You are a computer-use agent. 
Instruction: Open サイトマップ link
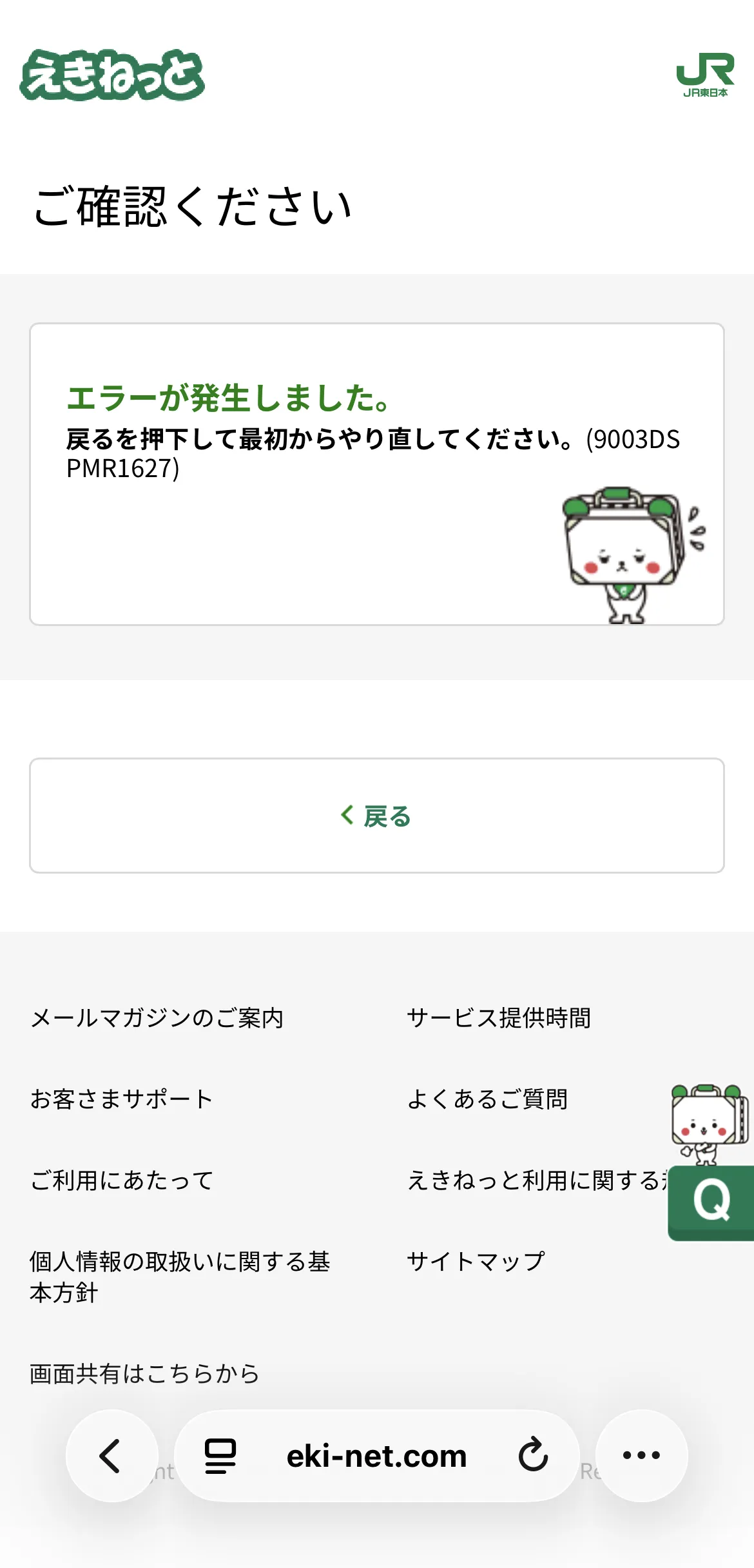[x=476, y=1262]
